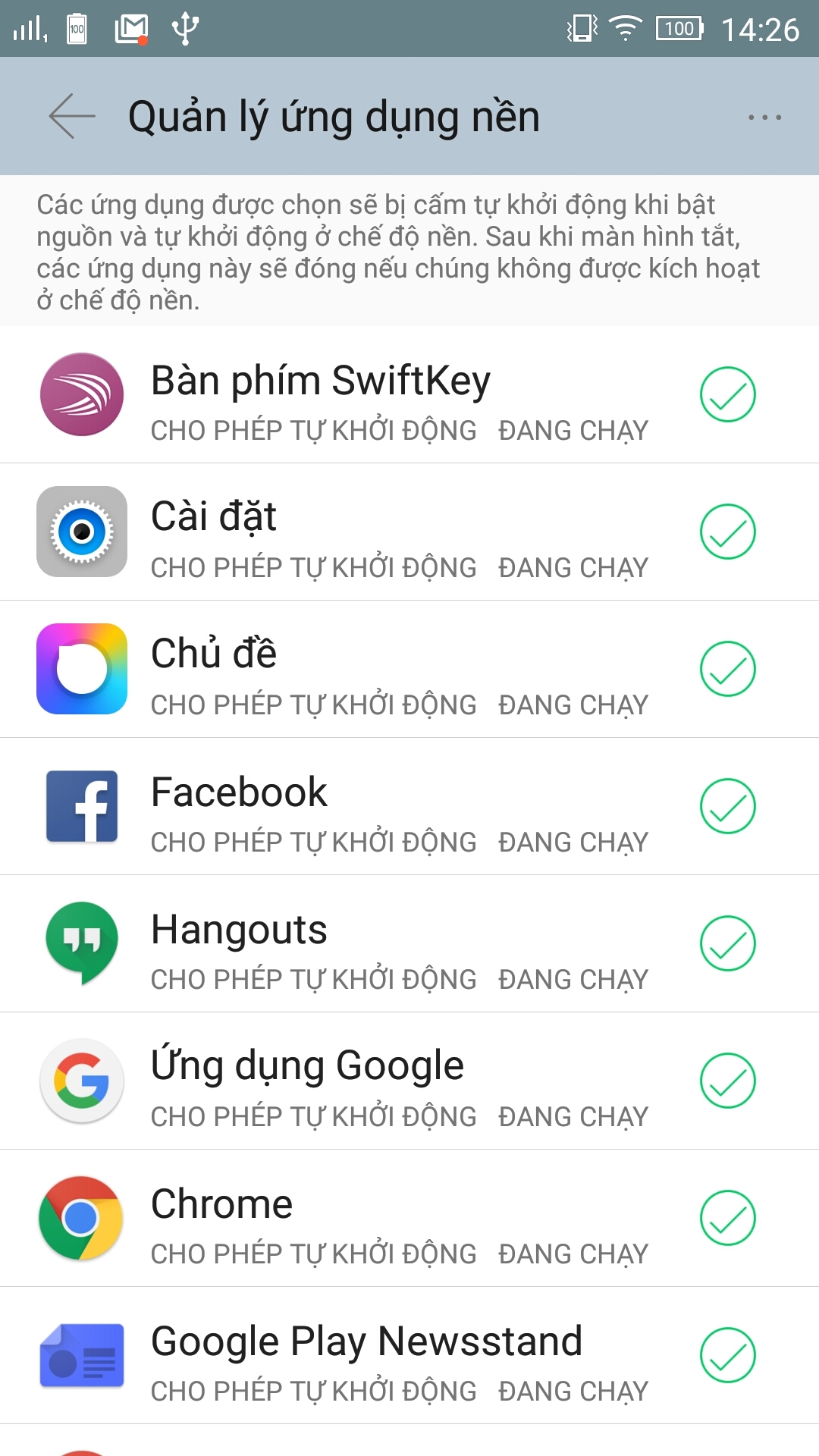
Task: Tap ĐANG CHẠY status under Facebook
Action: pos(572,842)
